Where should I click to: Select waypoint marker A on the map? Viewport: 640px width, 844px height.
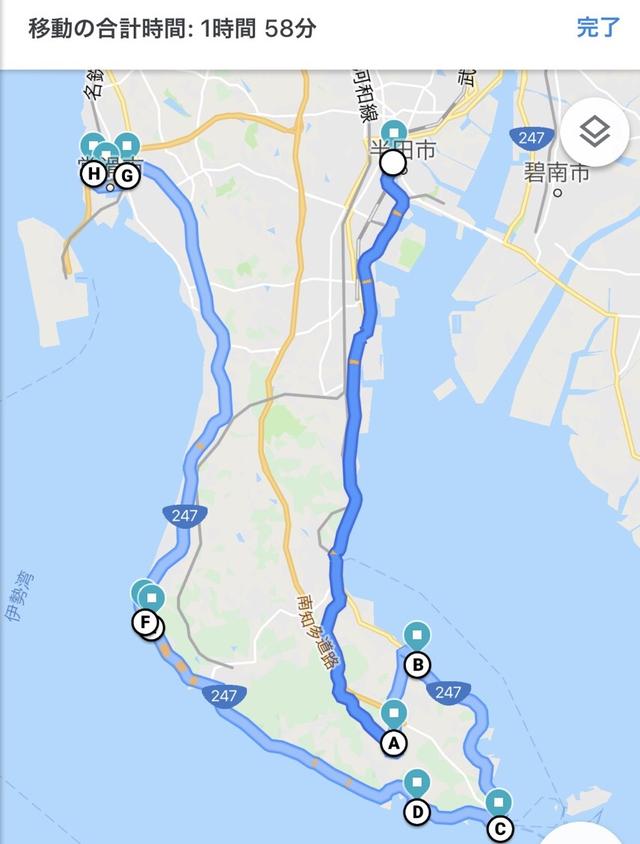[x=393, y=742]
